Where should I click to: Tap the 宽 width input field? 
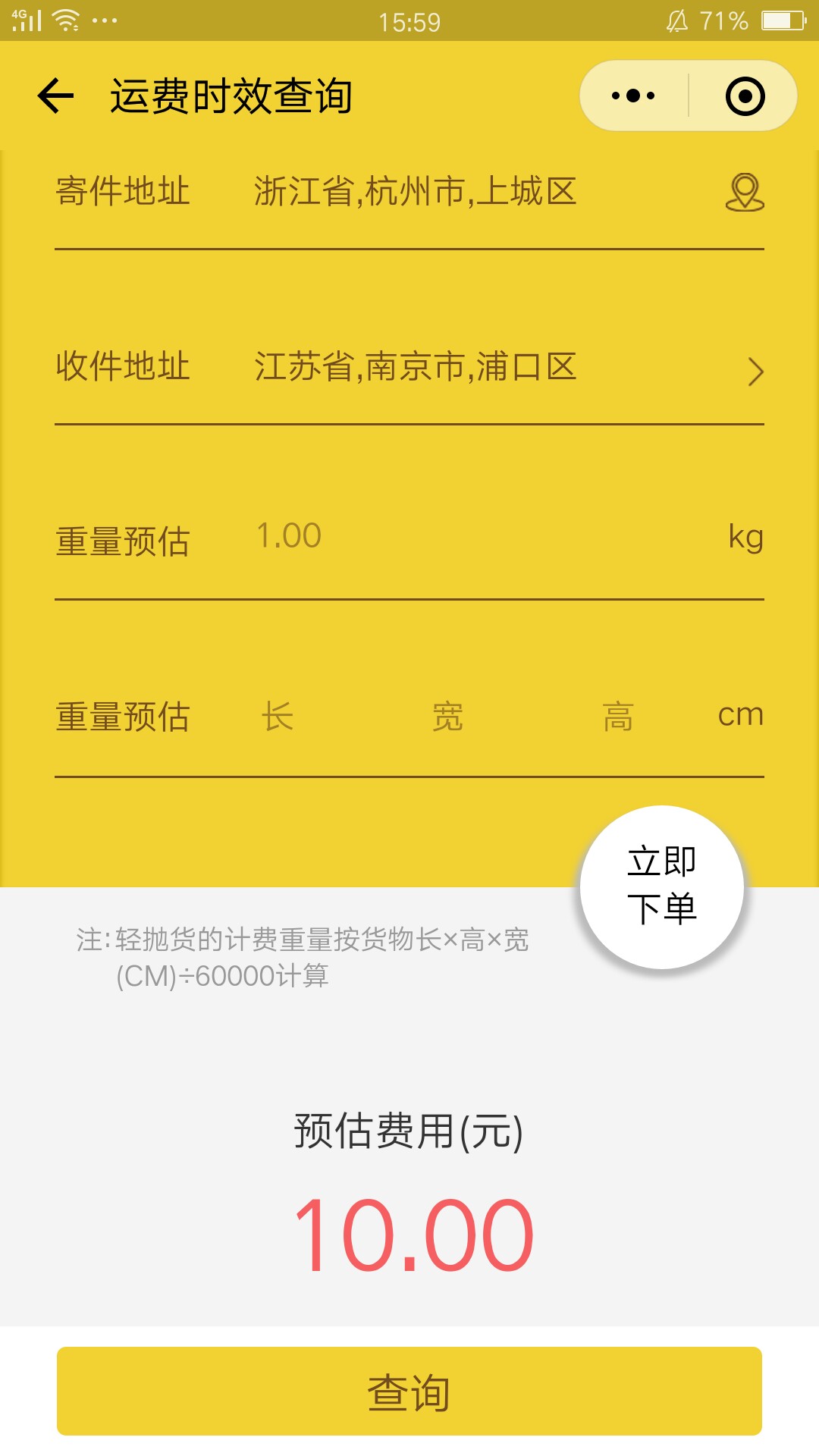tap(447, 716)
